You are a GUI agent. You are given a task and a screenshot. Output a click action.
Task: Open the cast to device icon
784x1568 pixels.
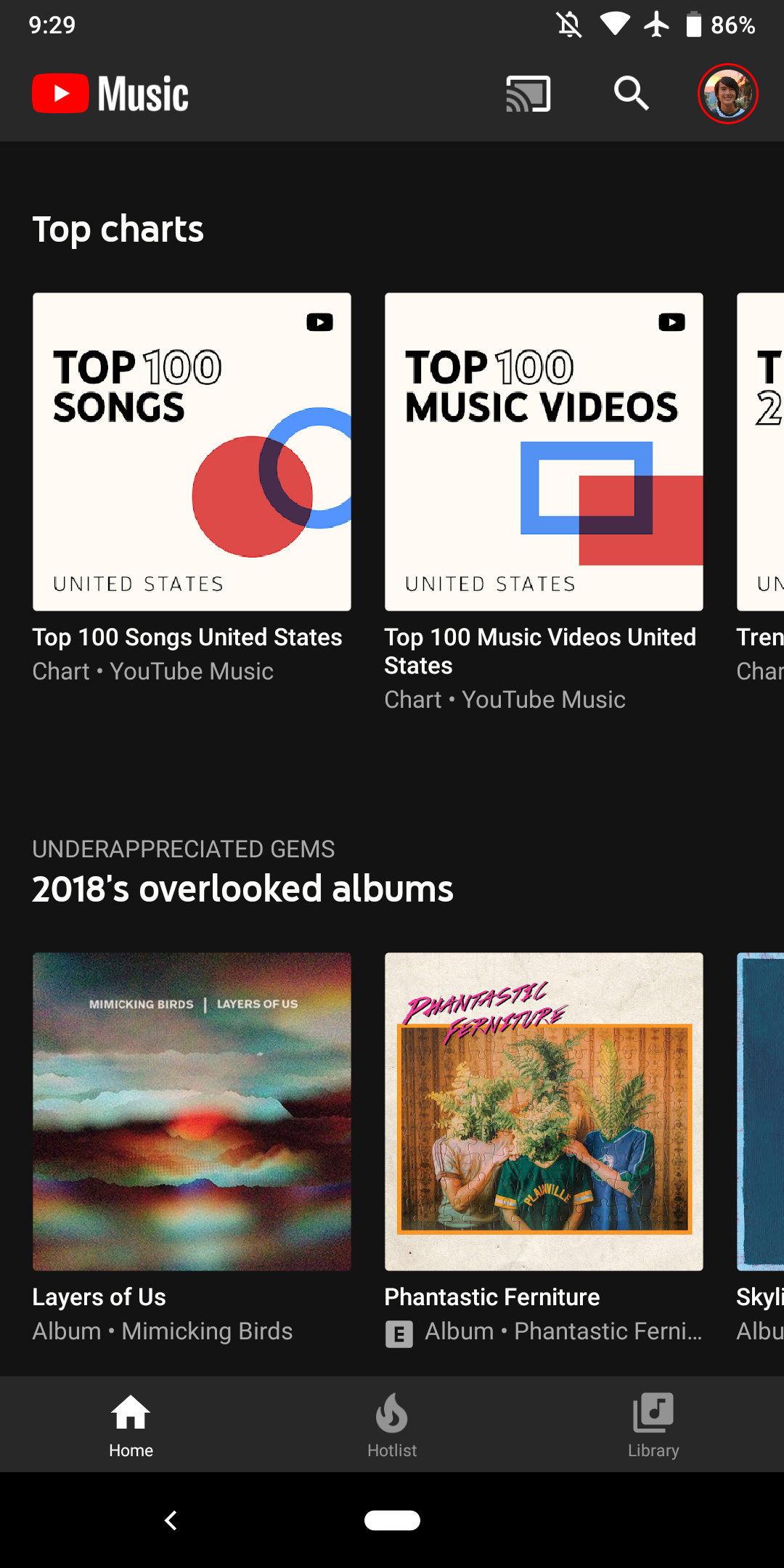pyautogui.click(x=528, y=94)
